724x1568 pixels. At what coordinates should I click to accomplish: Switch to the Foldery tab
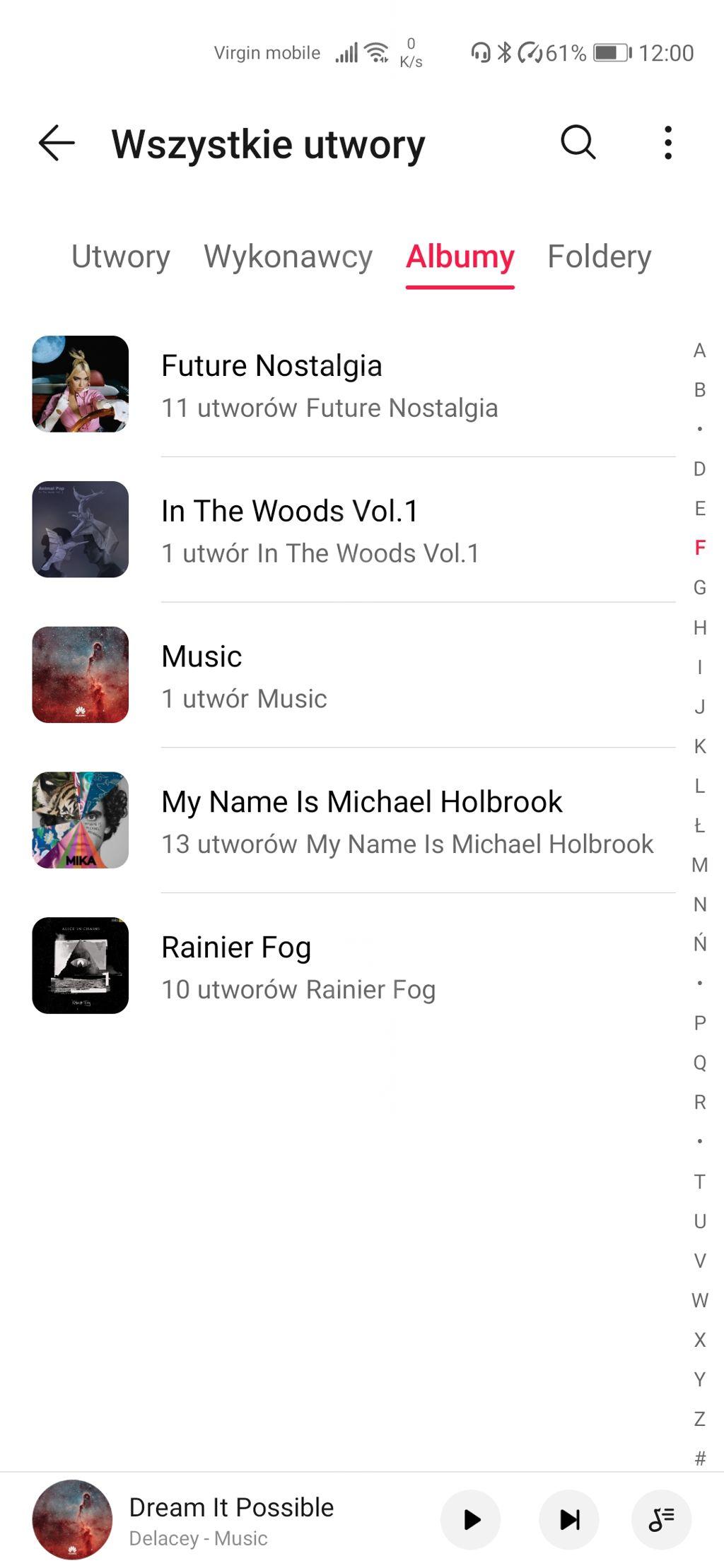(599, 257)
